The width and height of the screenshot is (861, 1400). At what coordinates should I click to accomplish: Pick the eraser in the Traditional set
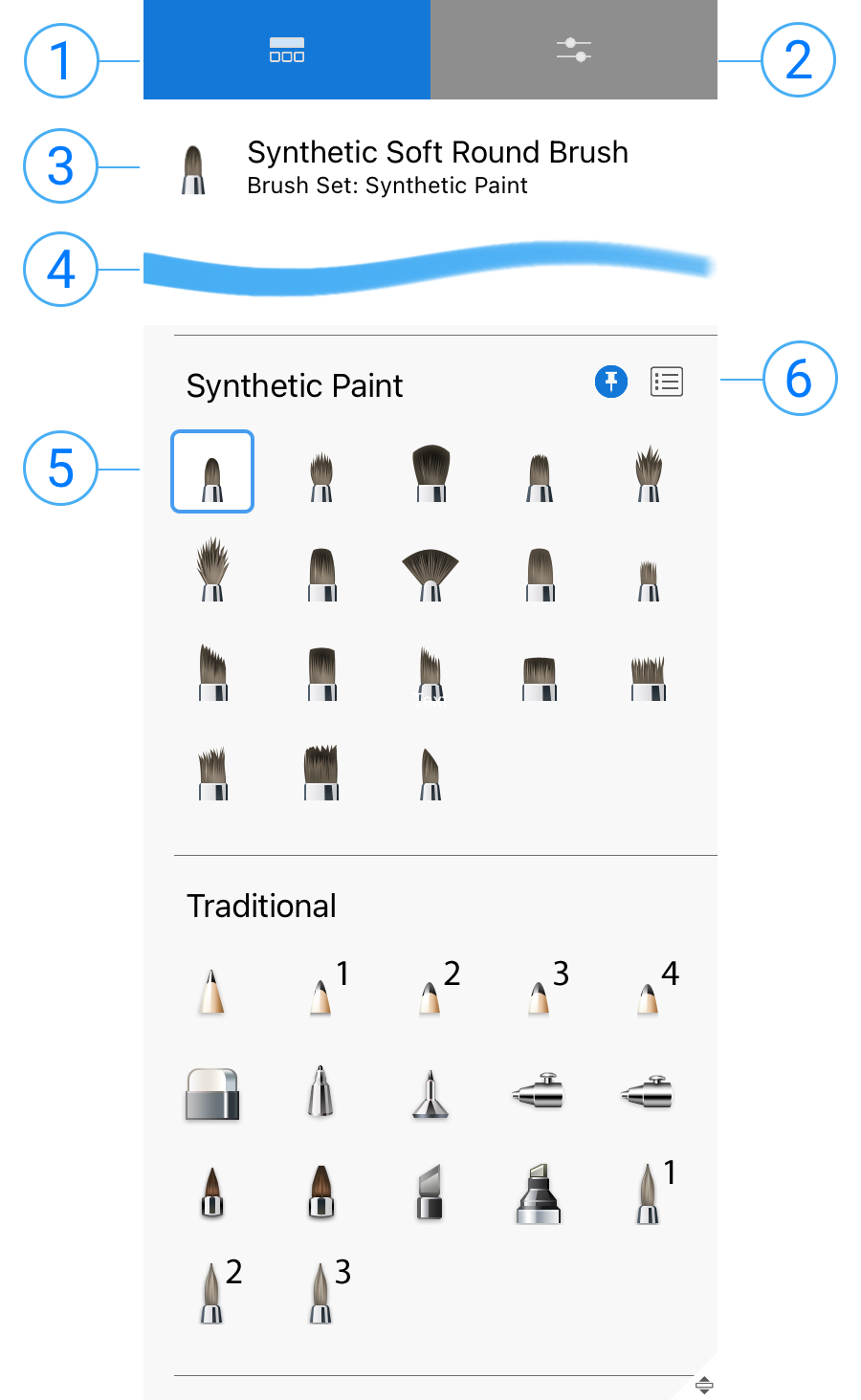212,1094
